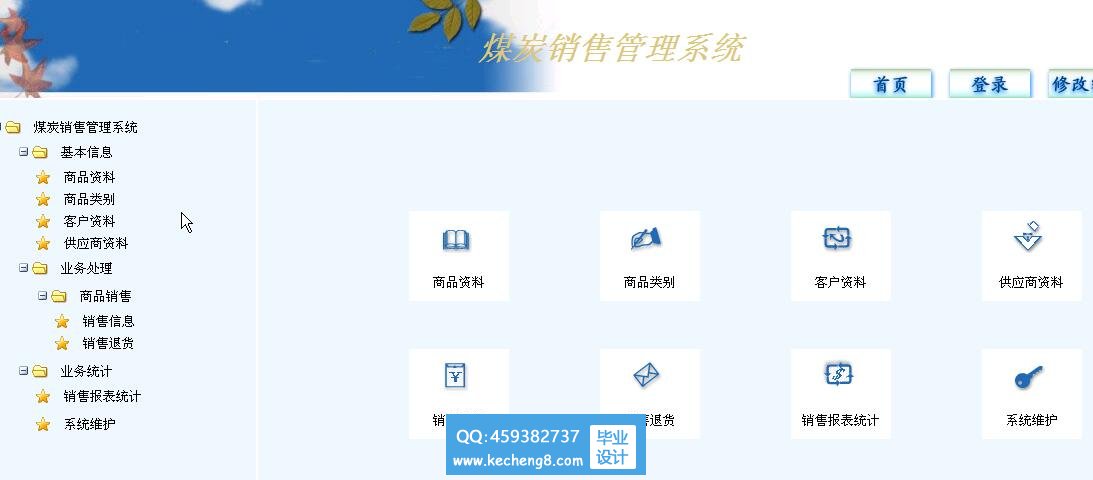Open 系统维护 in the sidebar tree

point(88,424)
